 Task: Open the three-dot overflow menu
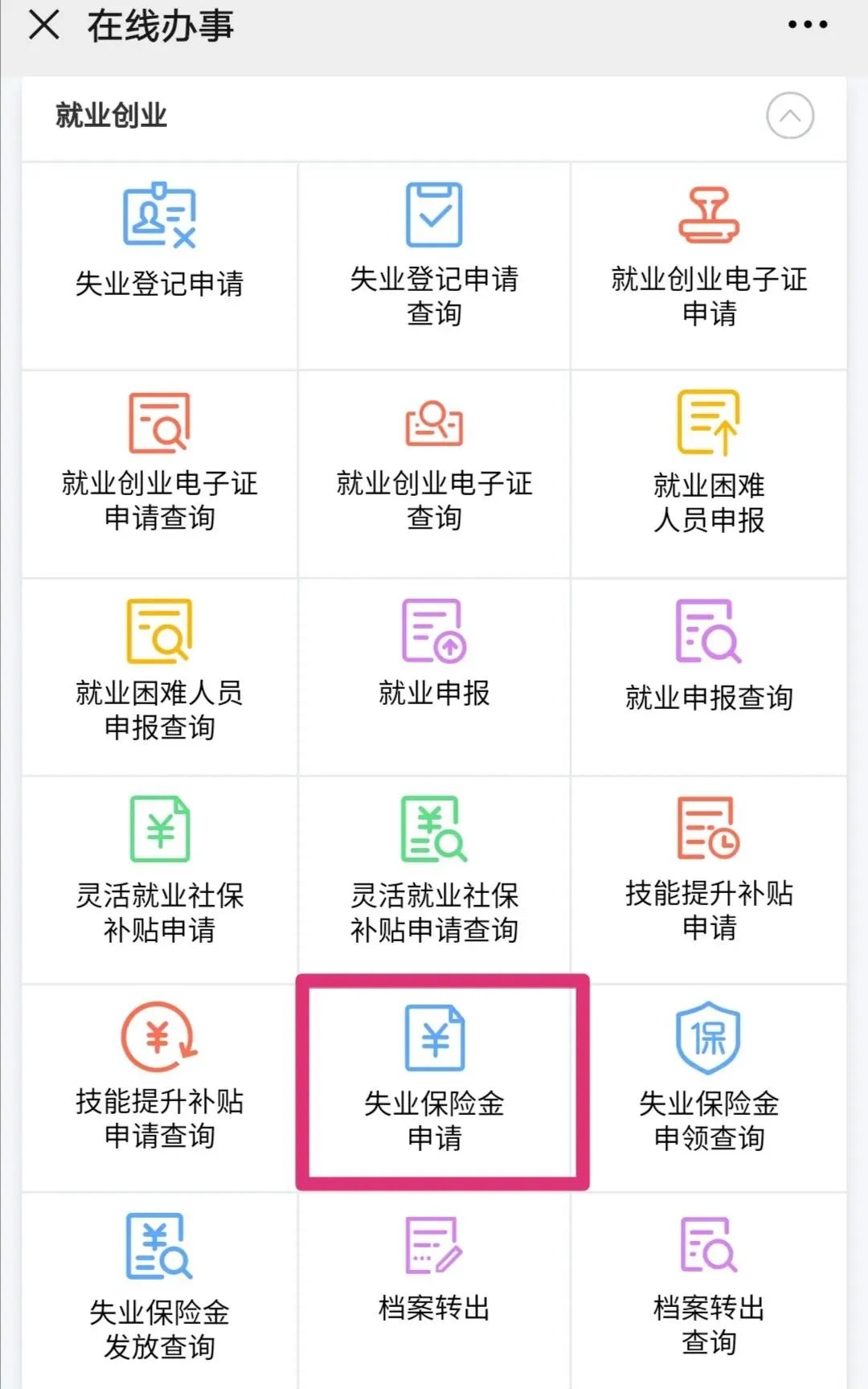[x=807, y=25]
